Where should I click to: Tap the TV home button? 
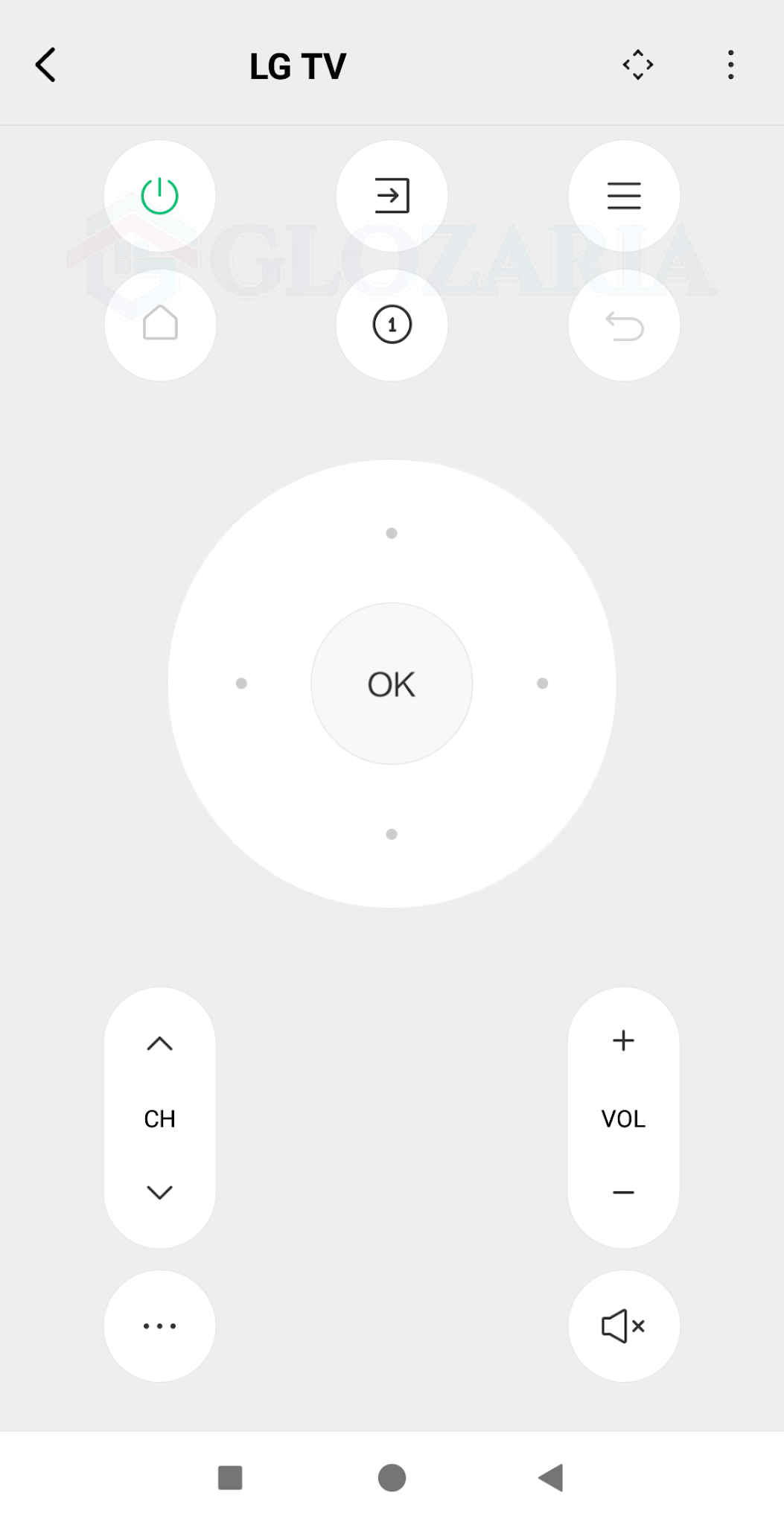[160, 325]
